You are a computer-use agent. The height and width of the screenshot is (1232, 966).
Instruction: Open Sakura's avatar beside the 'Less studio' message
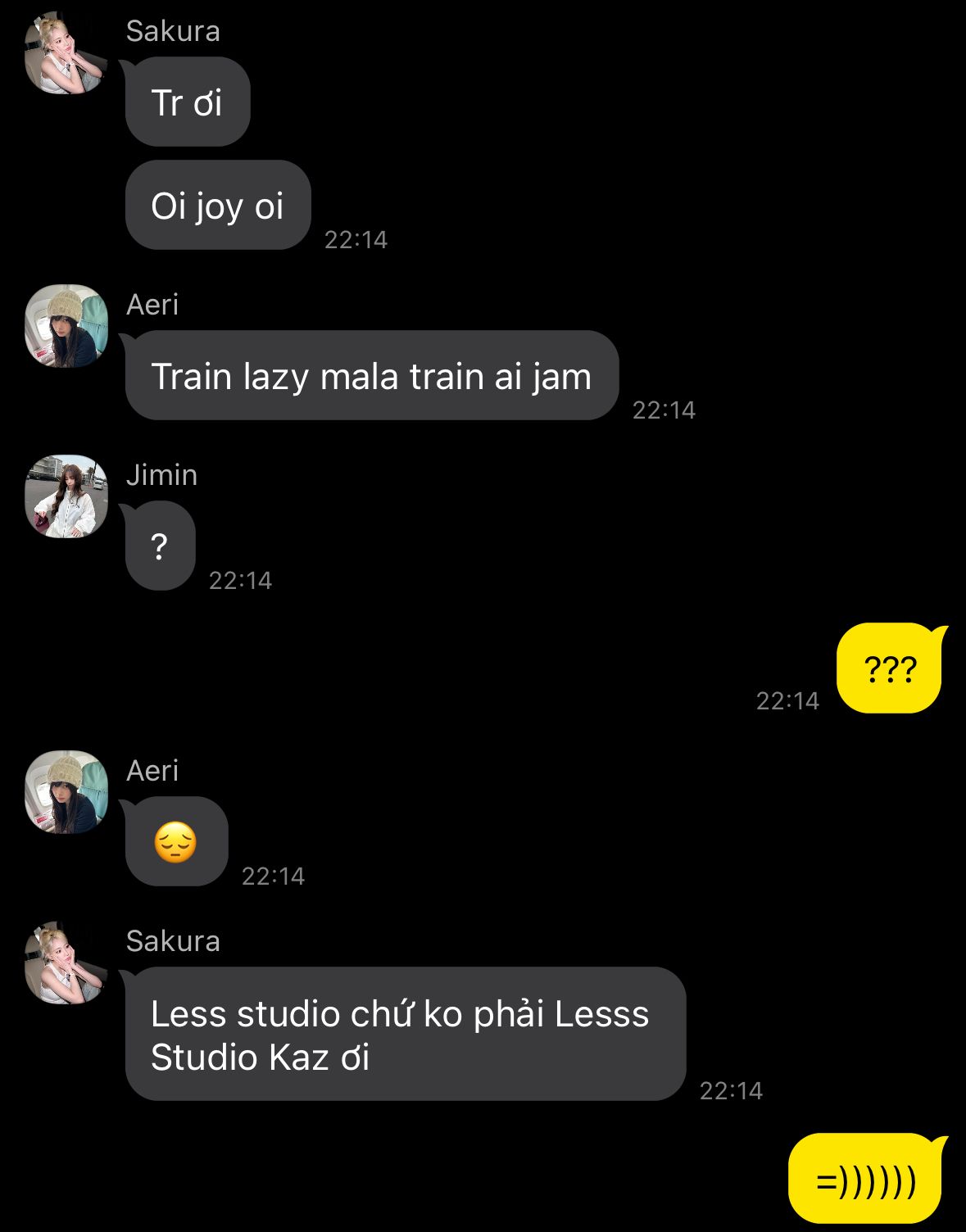point(66,962)
